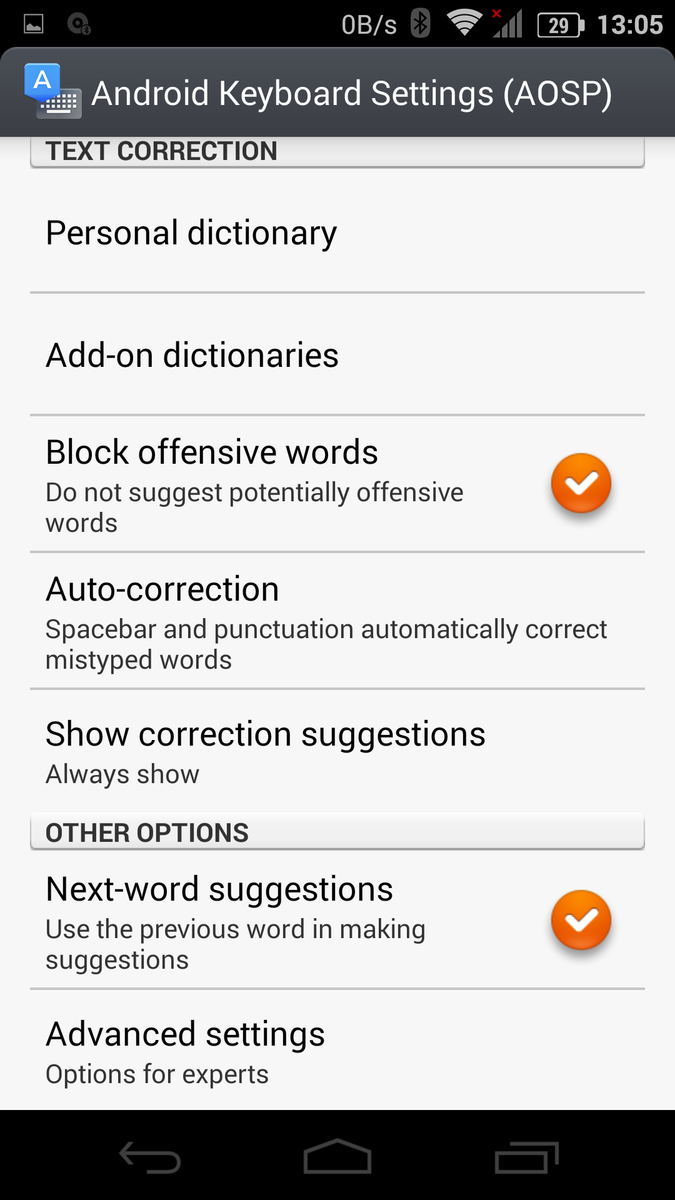
Task: Uncheck Block offensive words checkbox
Action: [x=581, y=484]
